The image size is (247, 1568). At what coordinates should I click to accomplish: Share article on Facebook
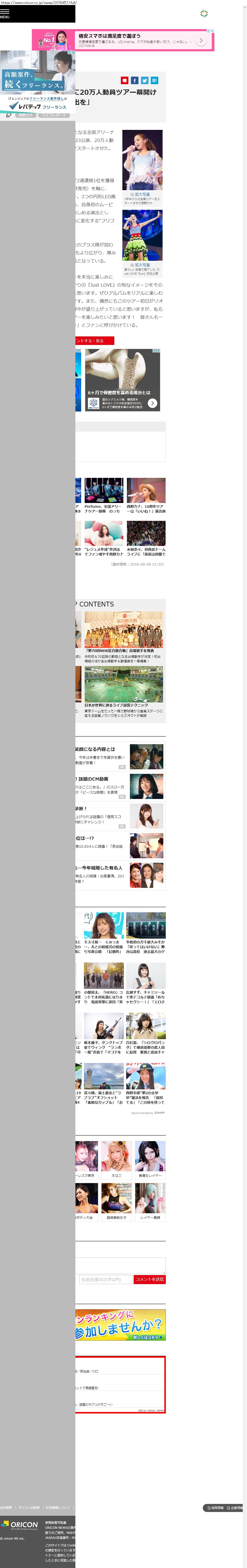pyautogui.click(x=134, y=80)
